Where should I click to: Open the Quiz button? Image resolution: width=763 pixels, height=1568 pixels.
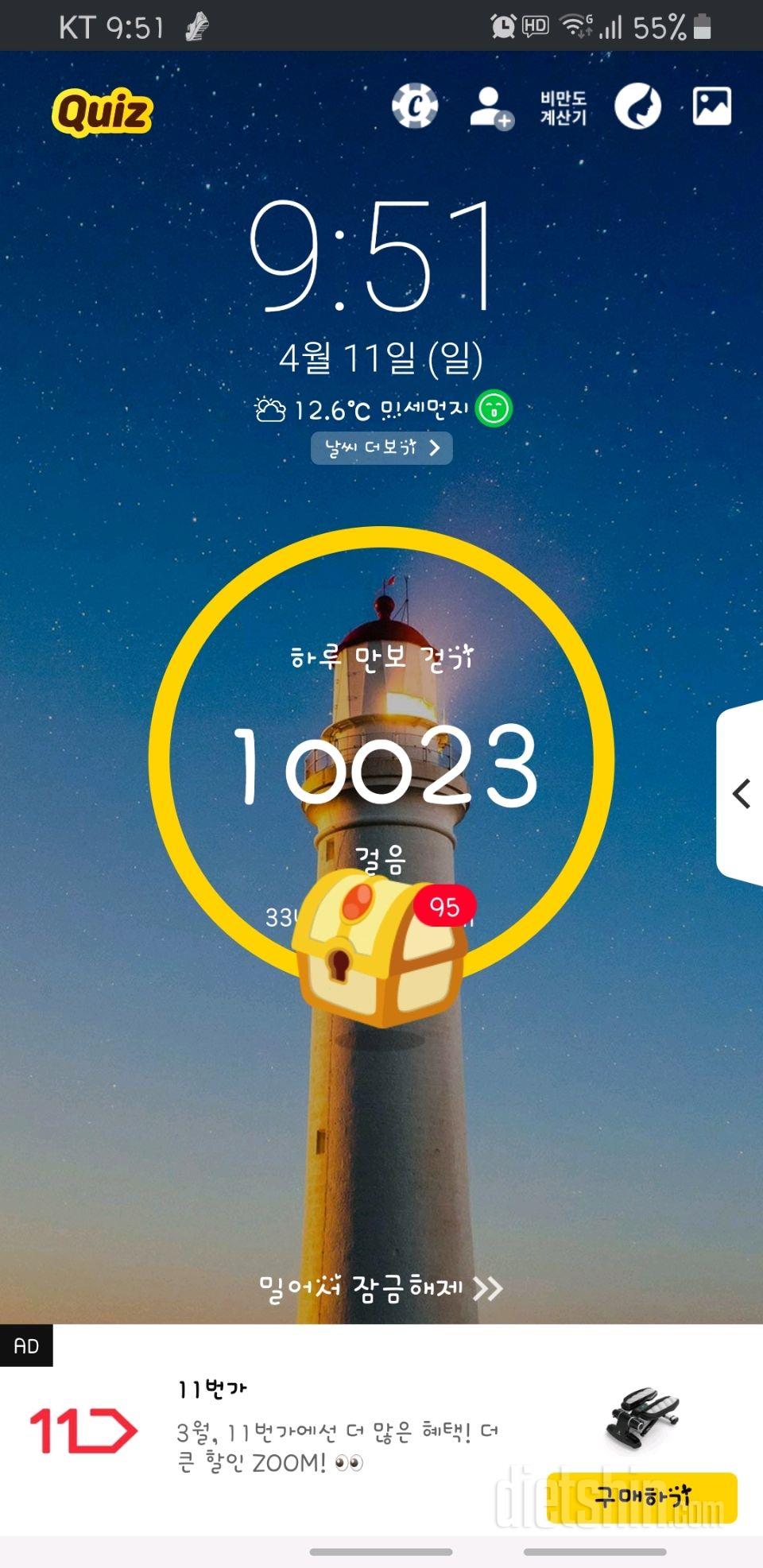coord(103,112)
